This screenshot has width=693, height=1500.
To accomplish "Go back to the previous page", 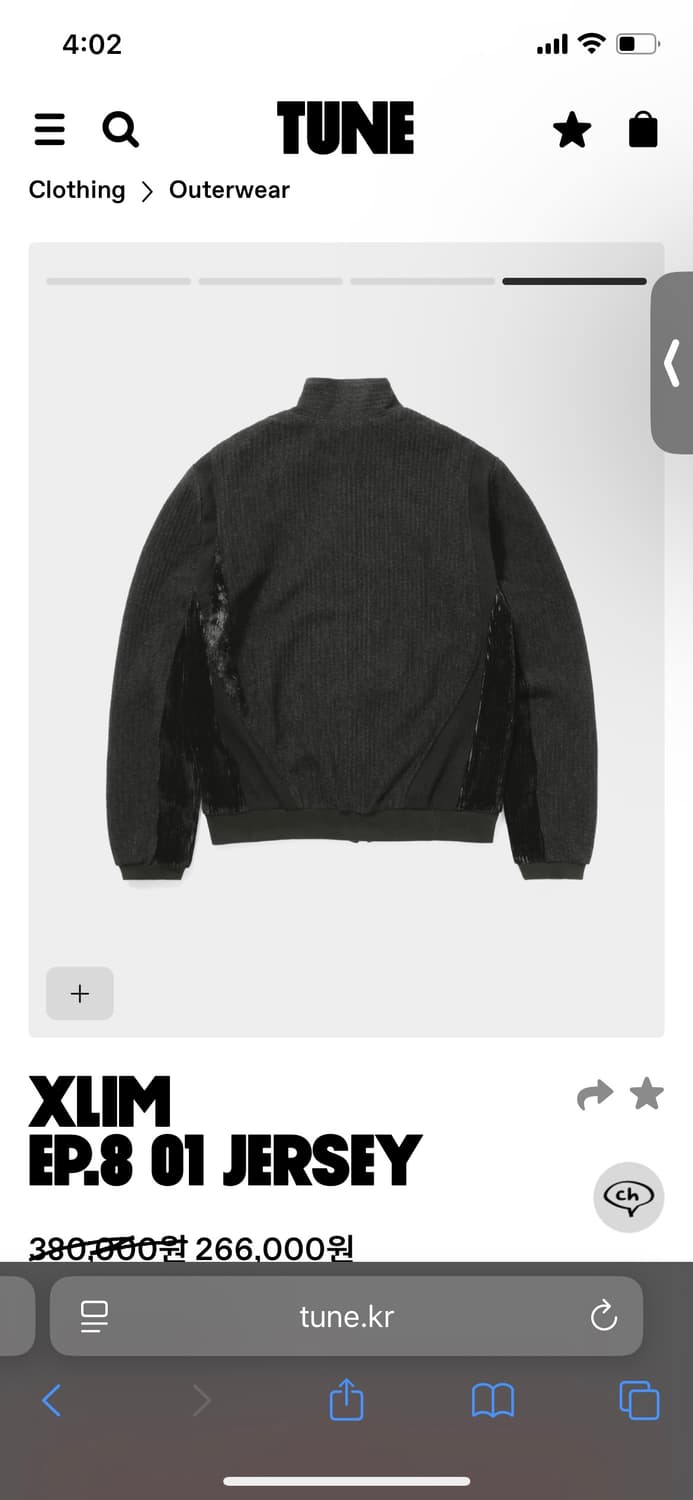I will (x=52, y=1400).
